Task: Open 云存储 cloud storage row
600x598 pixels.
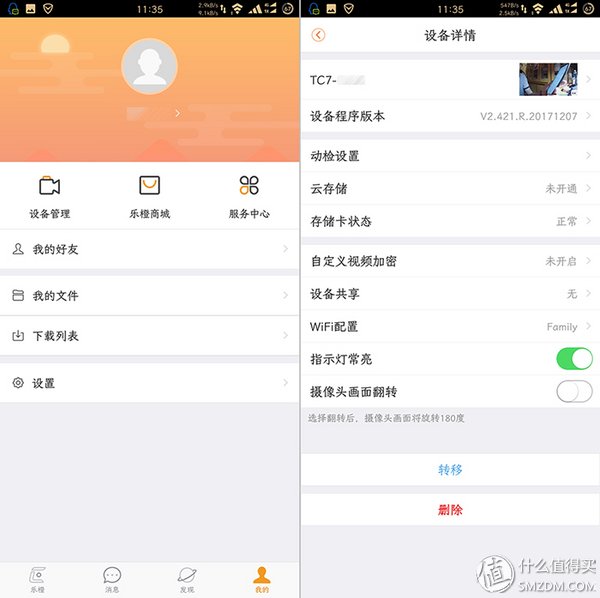Action: [x=450, y=189]
